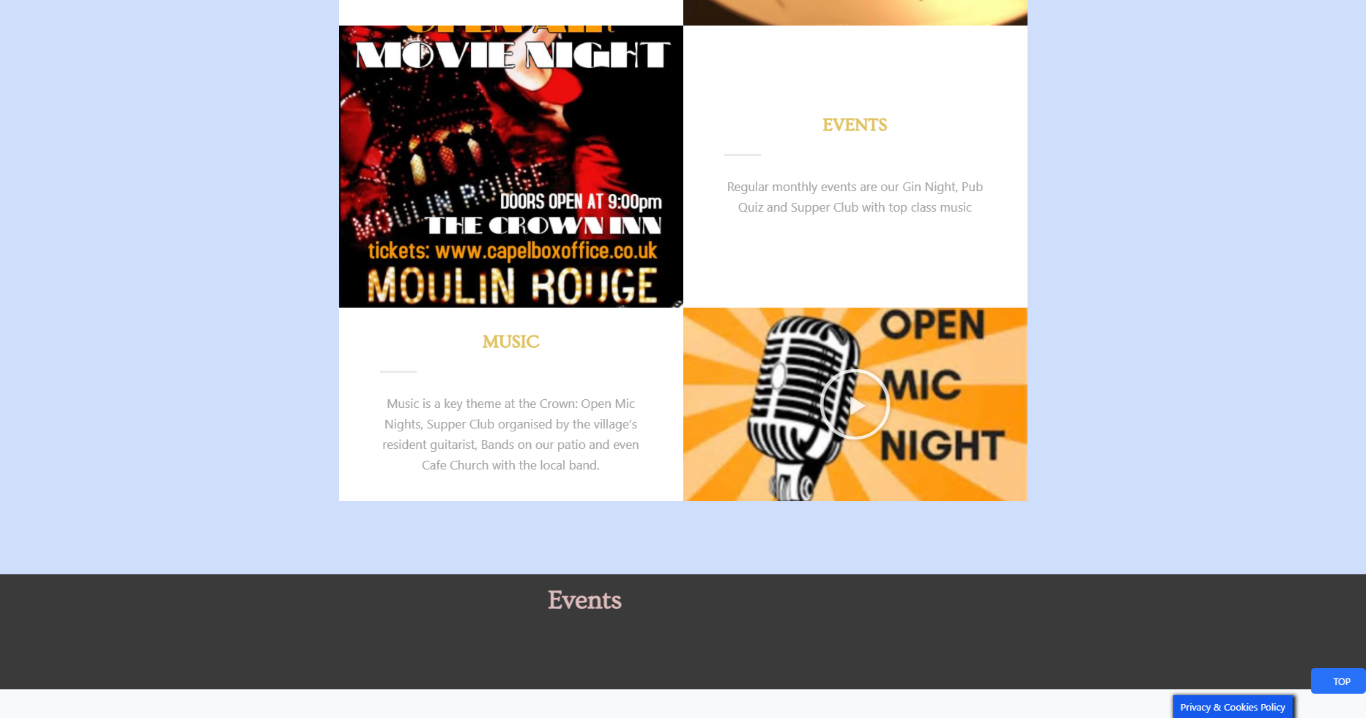Open the Privacy & Cookies Policy
This screenshot has width=1366, height=718.
pyautogui.click(x=1232, y=707)
